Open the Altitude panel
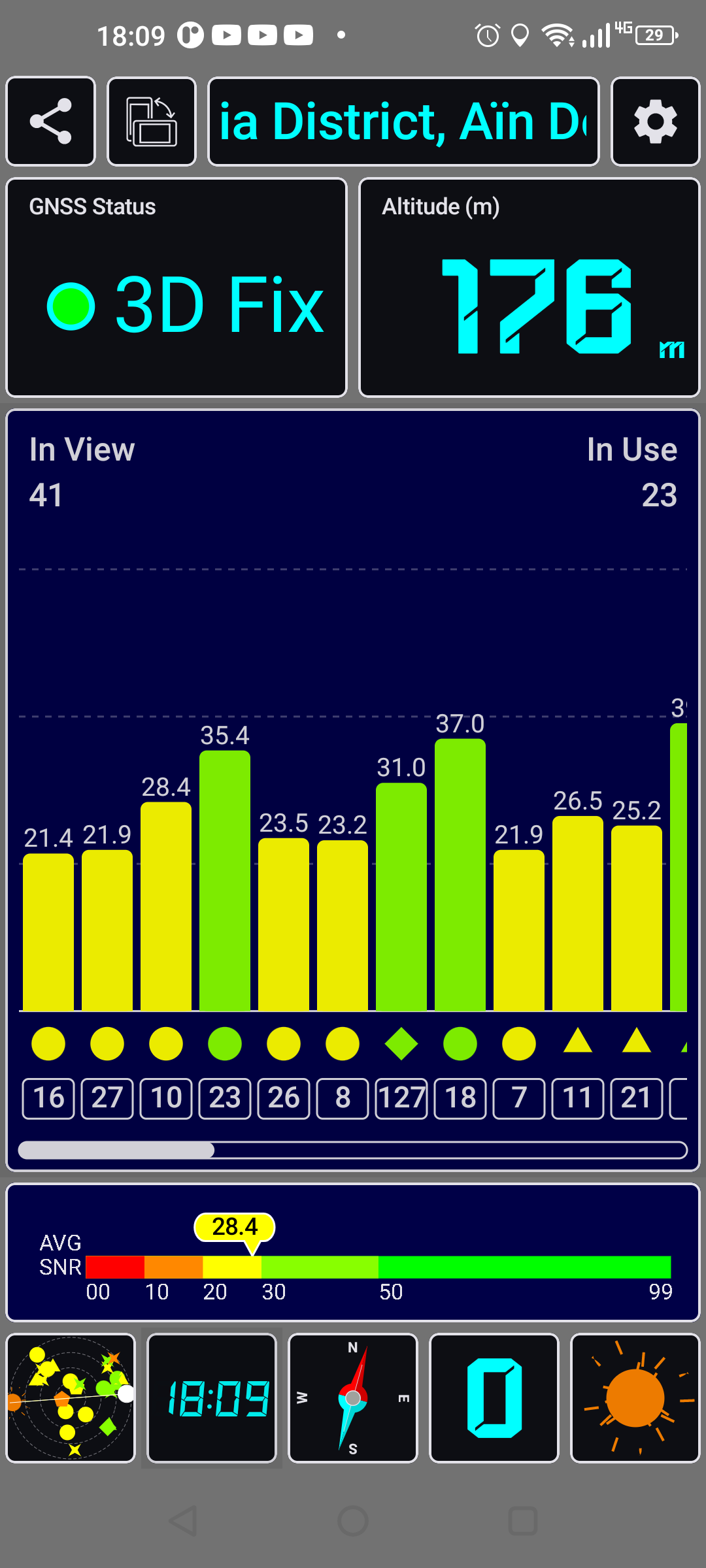Screen dimensions: 706x1568 coord(529,287)
